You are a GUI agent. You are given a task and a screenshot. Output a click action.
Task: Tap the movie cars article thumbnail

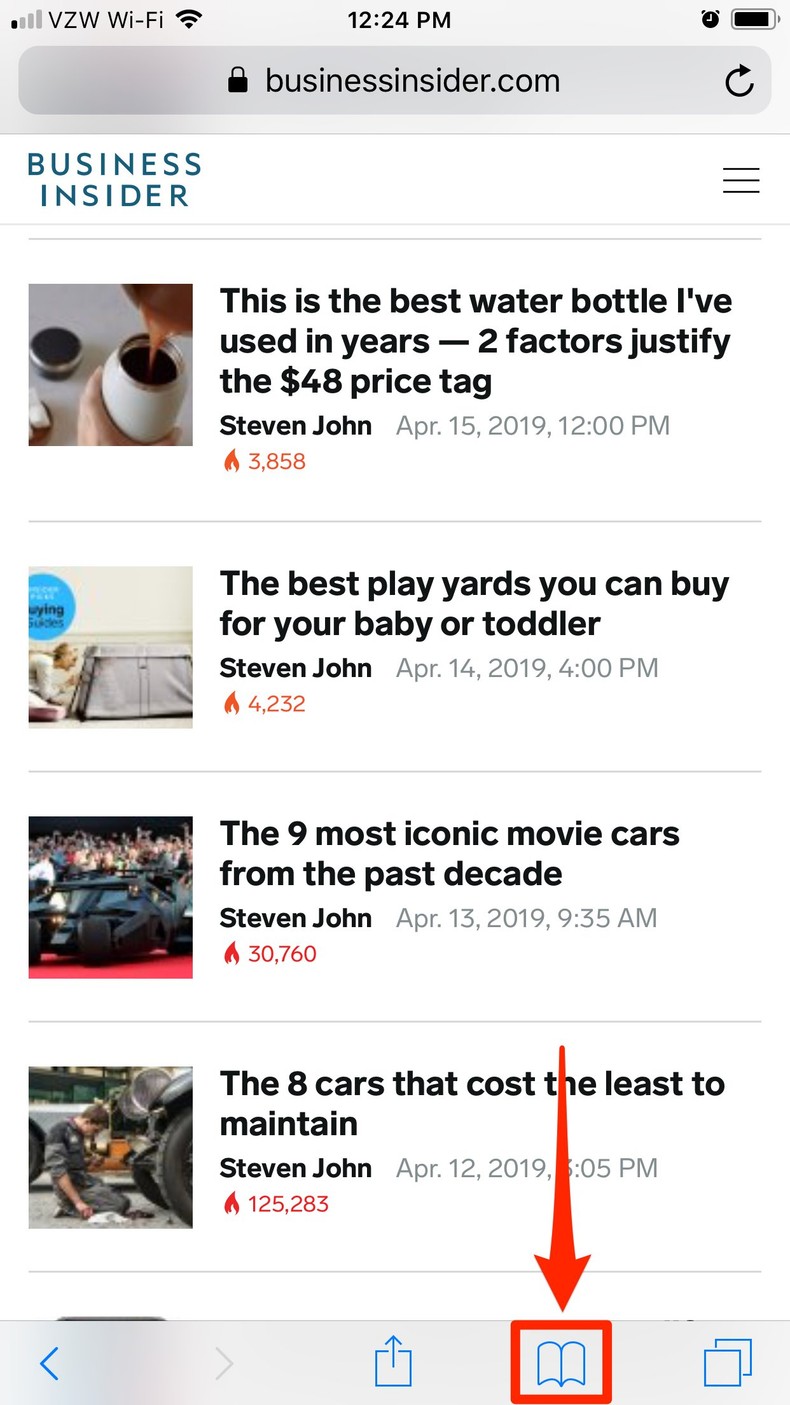111,897
